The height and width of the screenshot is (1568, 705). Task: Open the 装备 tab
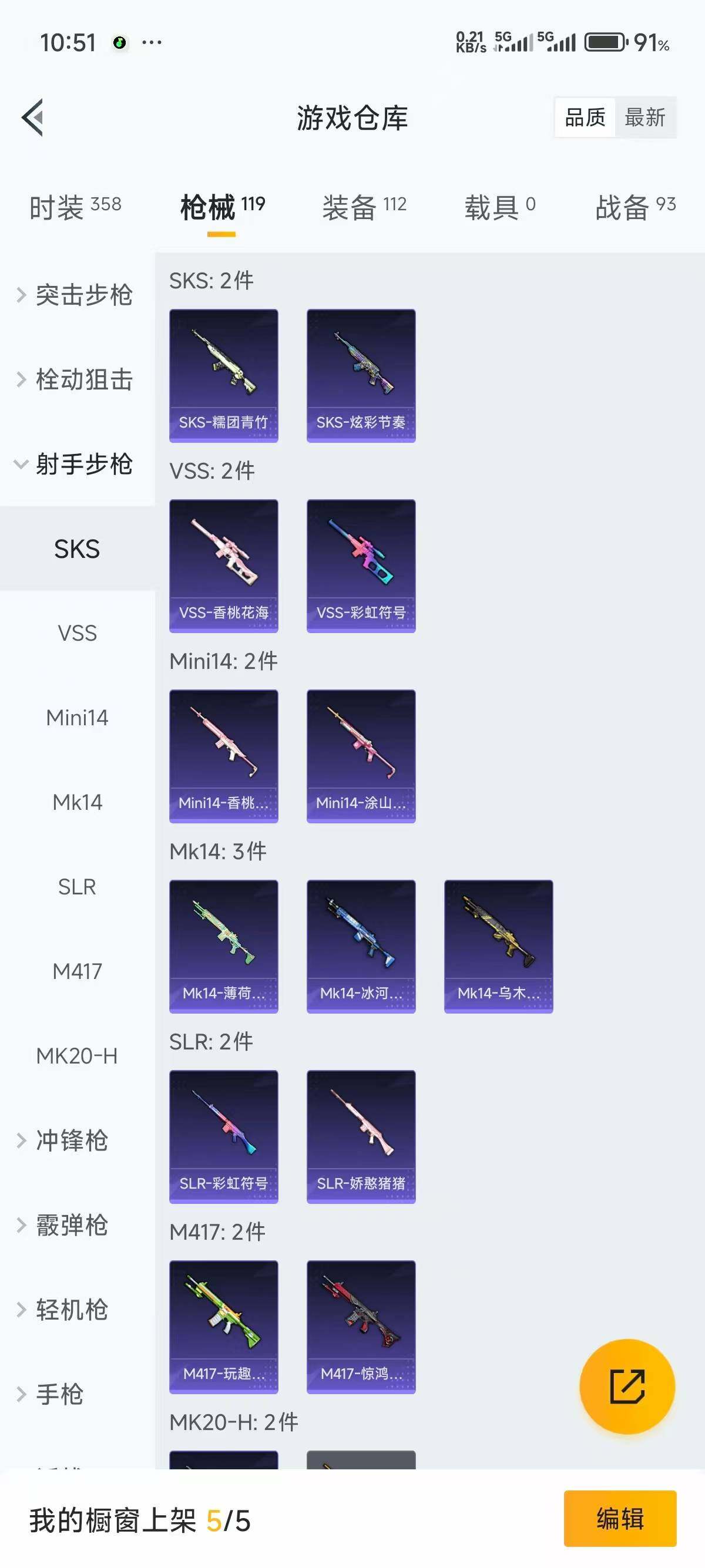(364, 207)
